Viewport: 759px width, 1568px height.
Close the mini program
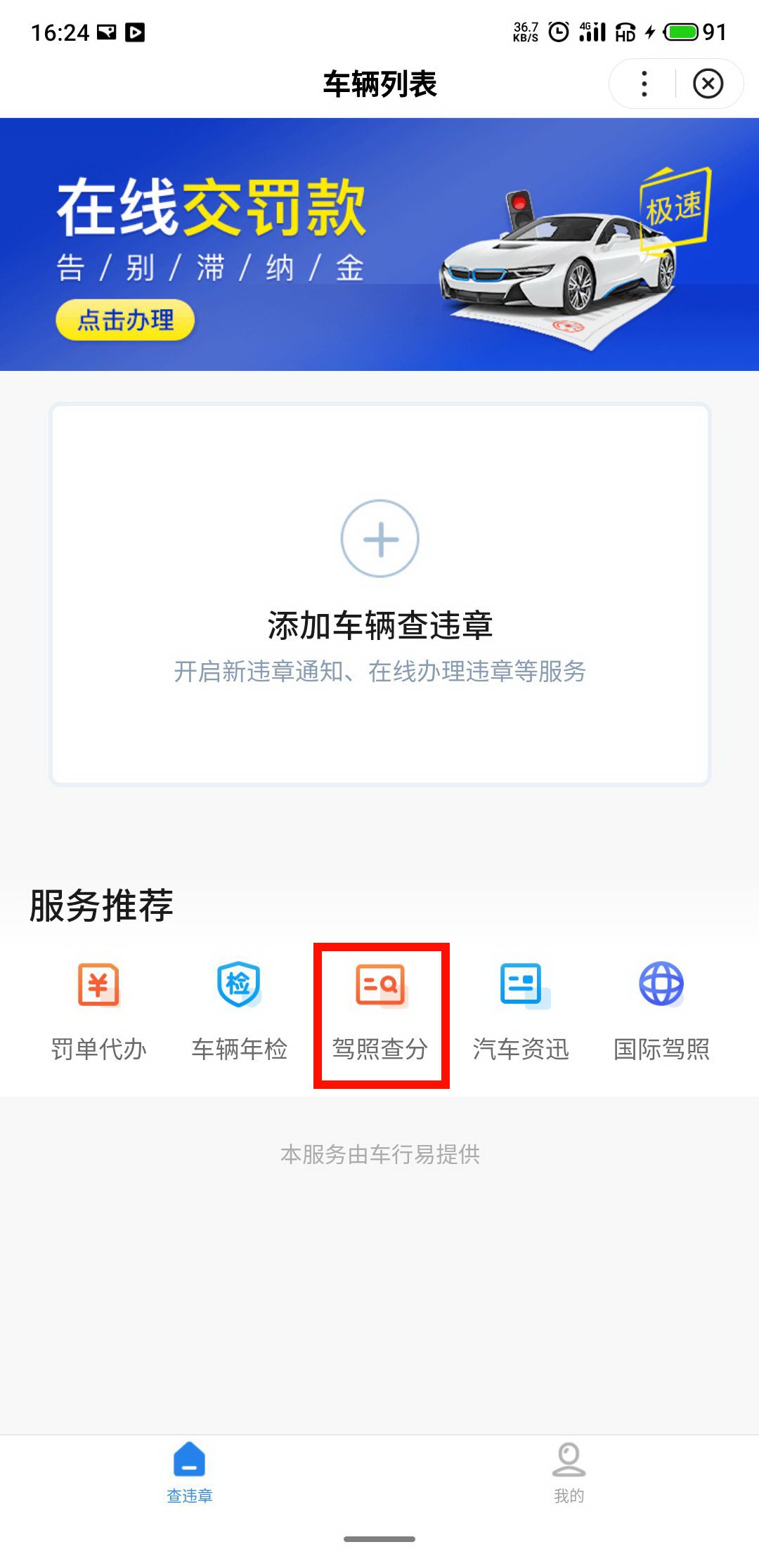pos(708,84)
